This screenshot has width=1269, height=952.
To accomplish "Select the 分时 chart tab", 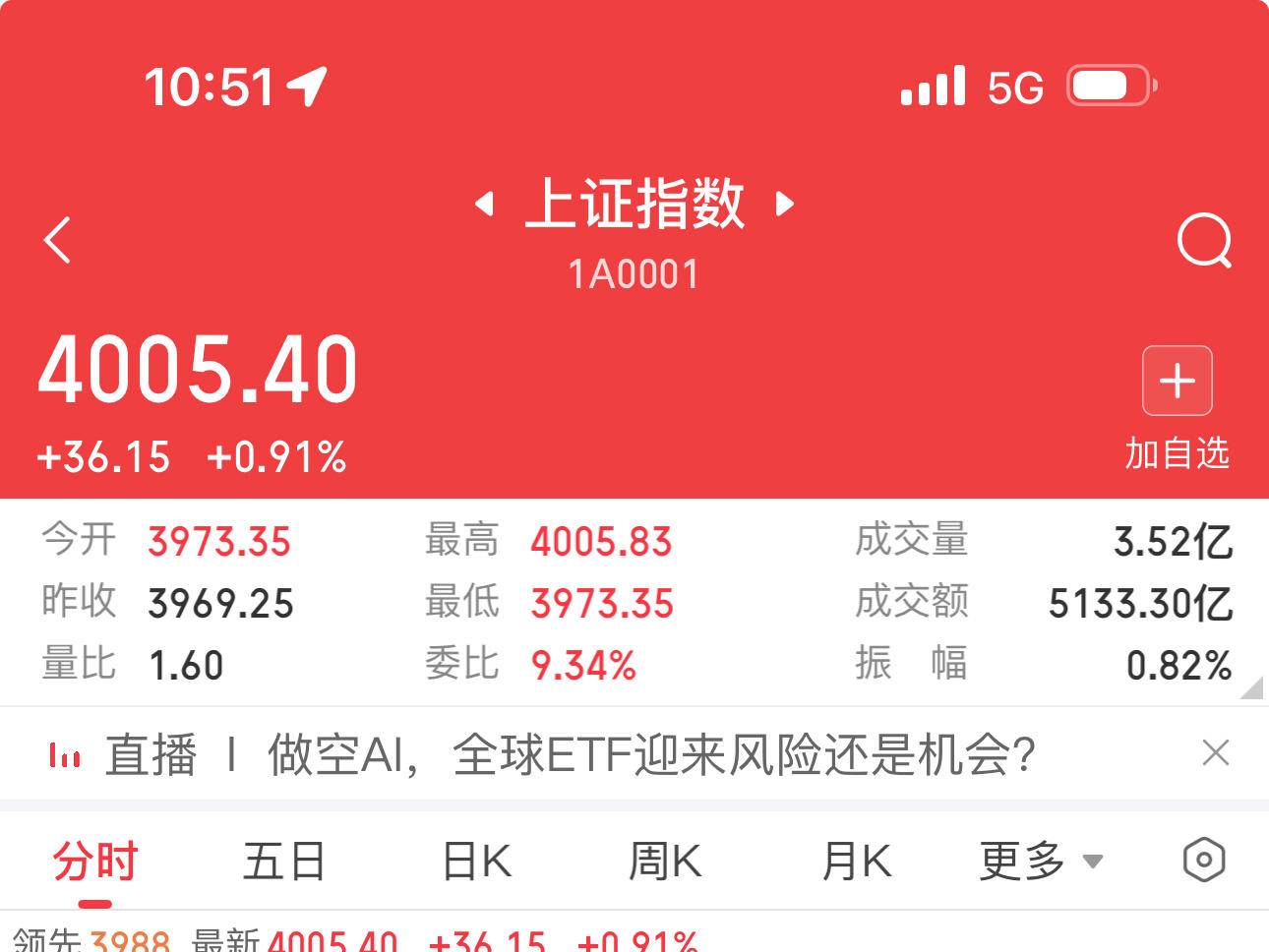I will pos(94,863).
